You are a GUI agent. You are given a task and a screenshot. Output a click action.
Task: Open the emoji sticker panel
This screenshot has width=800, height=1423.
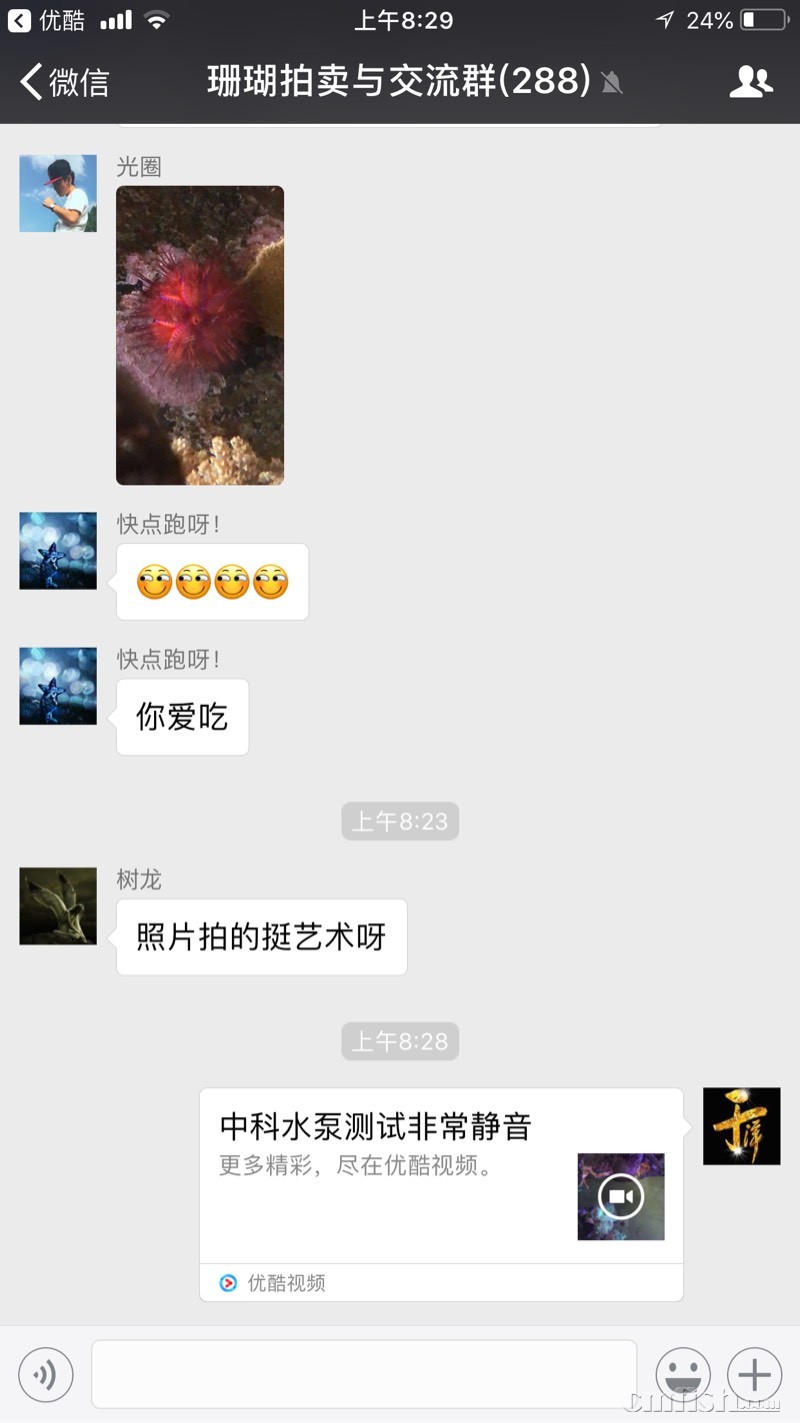click(x=683, y=1375)
